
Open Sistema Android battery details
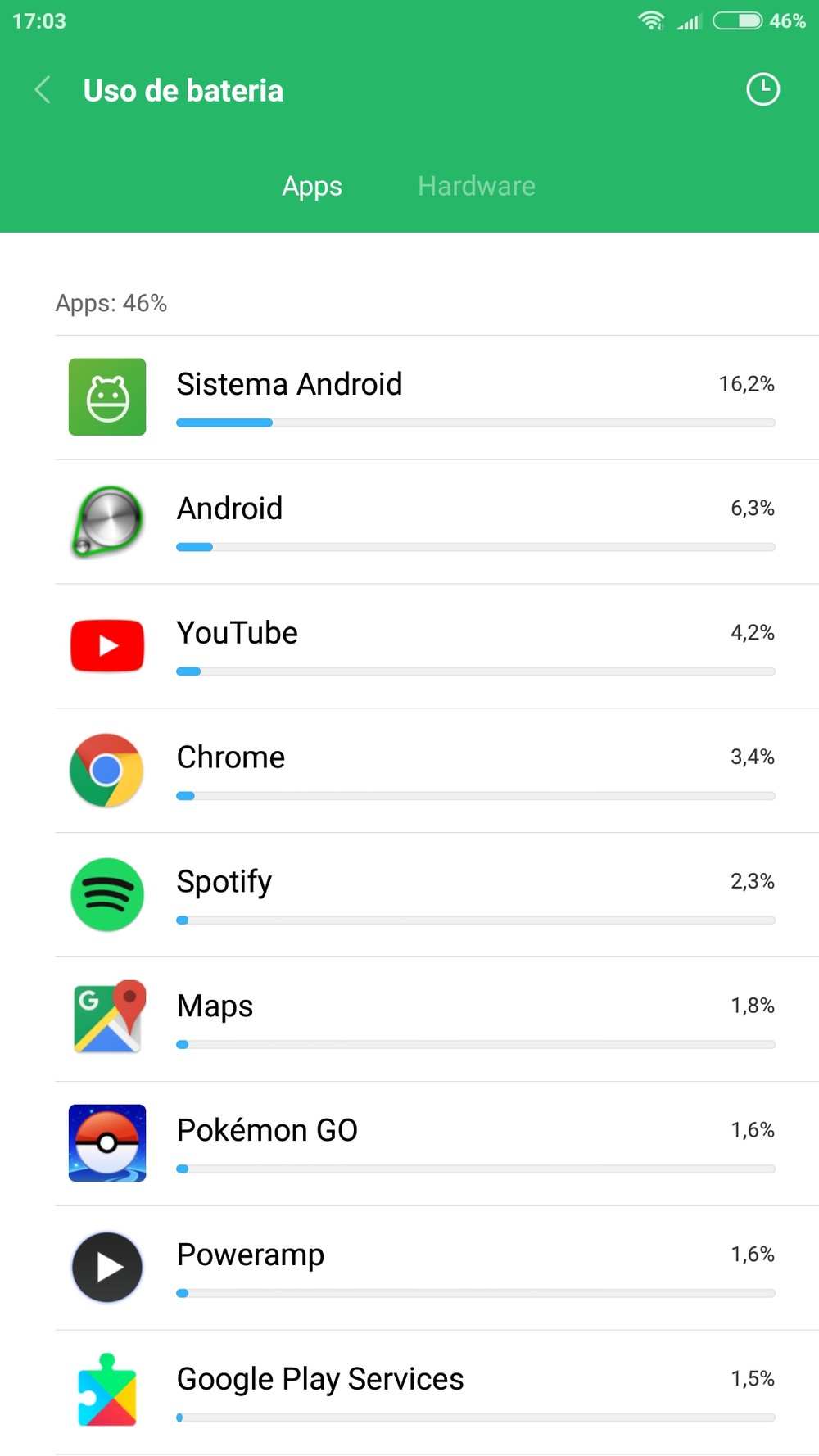437,398
